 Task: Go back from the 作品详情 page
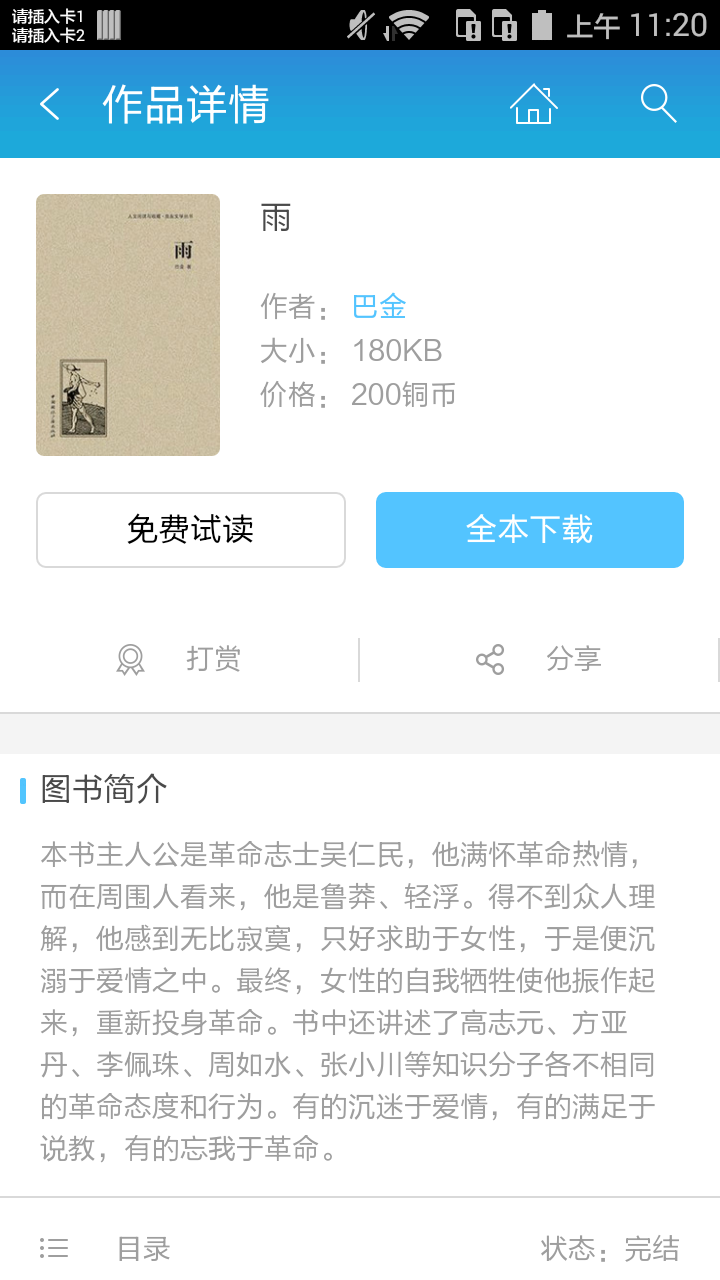50,104
